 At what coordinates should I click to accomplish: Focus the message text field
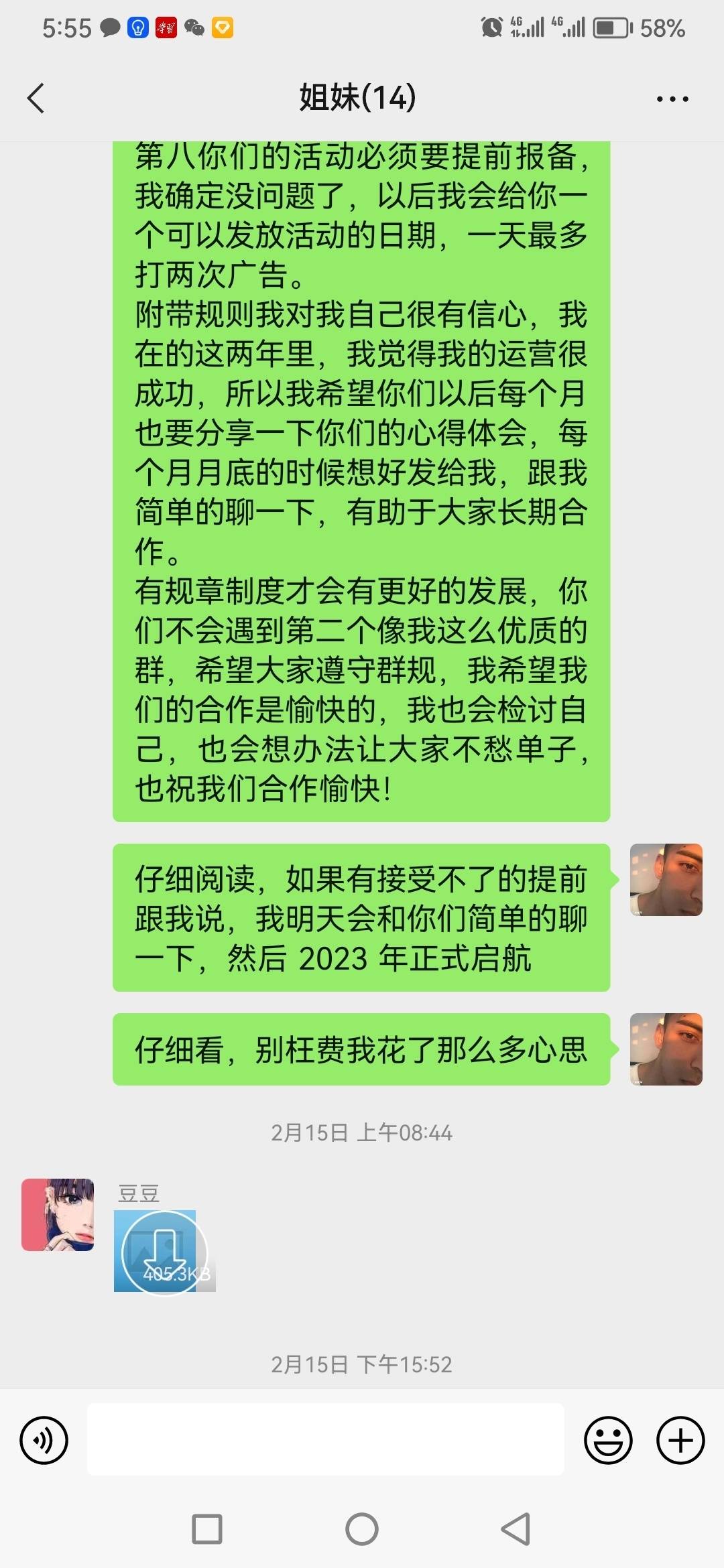click(x=325, y=1439)
